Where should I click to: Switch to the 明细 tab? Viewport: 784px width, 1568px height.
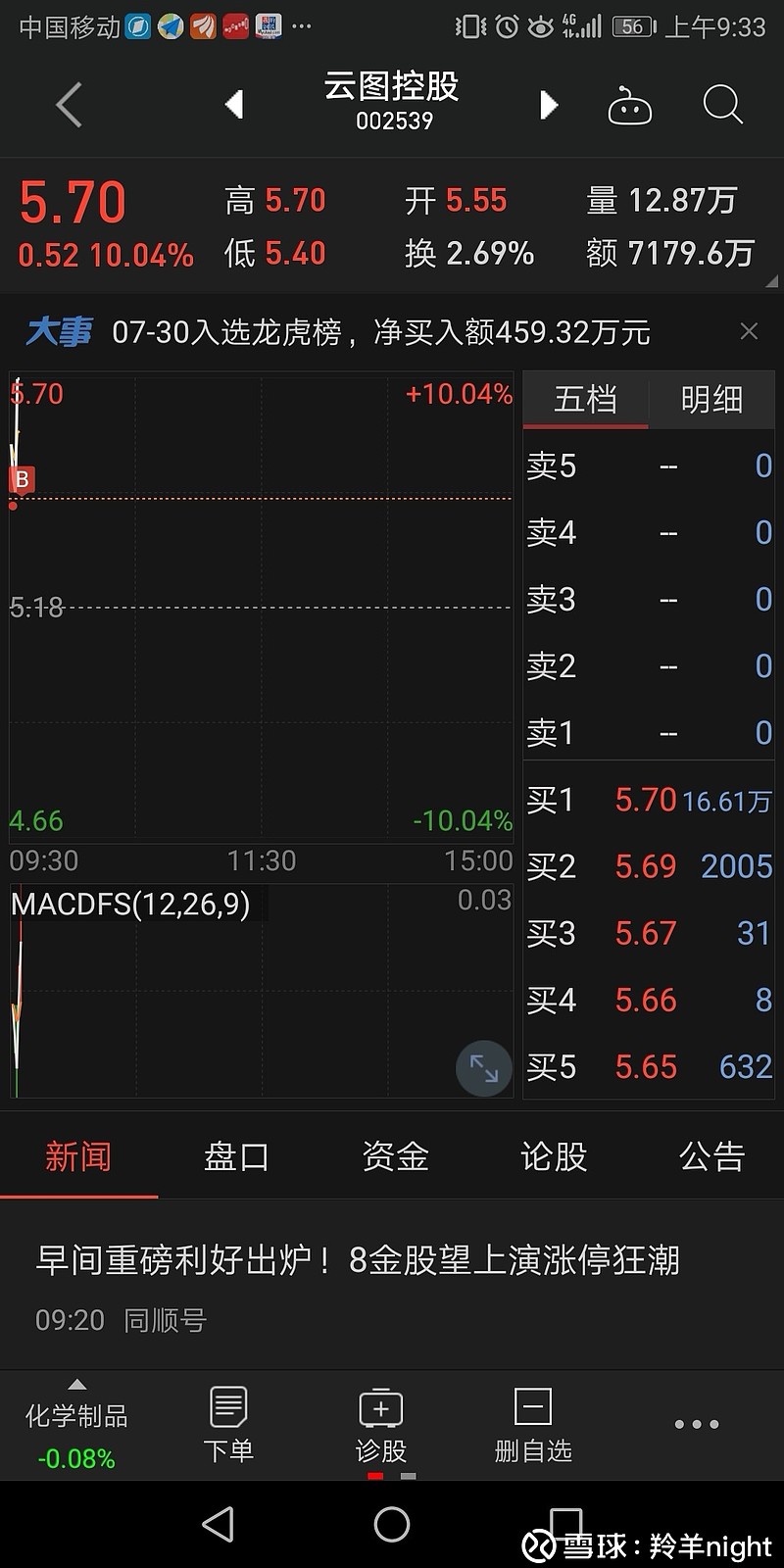(711, 399)
